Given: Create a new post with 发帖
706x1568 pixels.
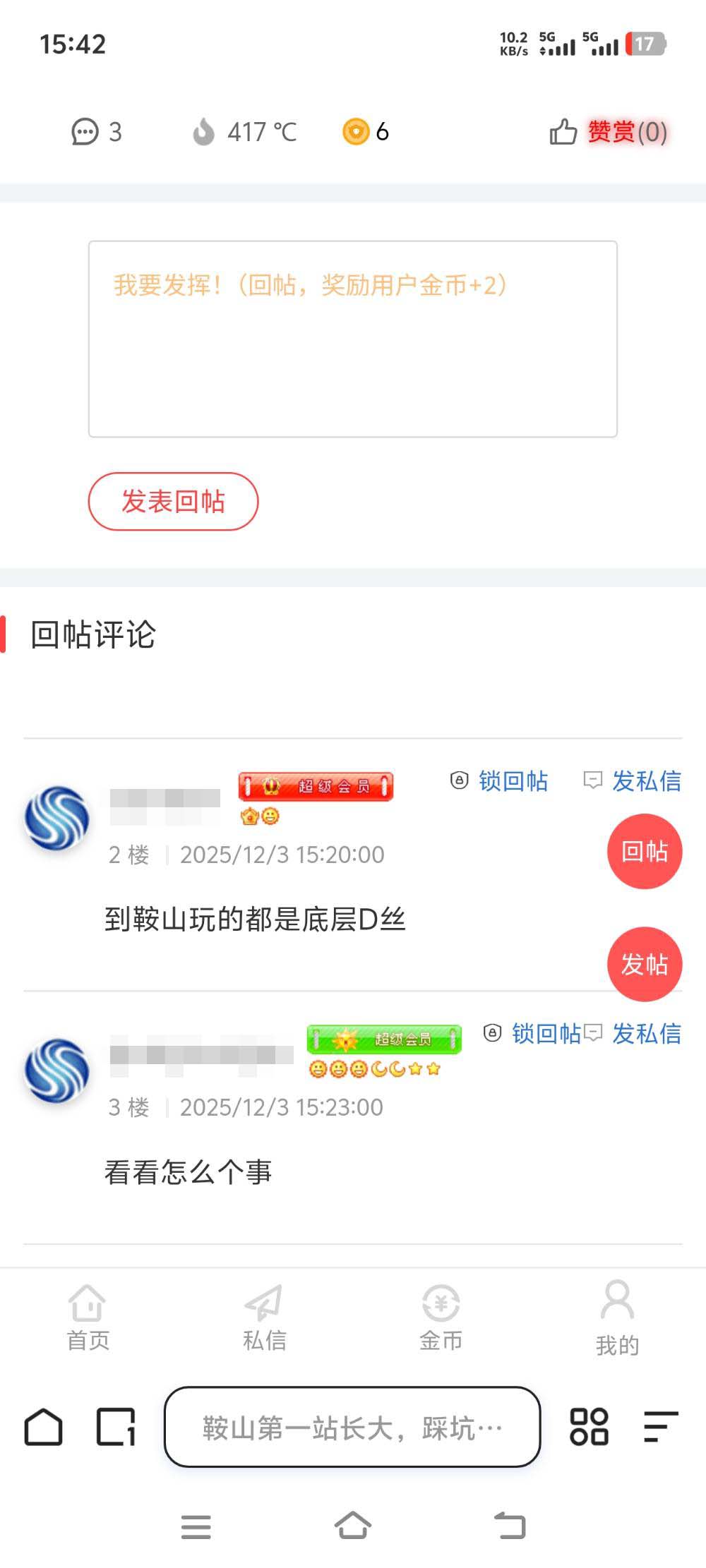Looking at the screenshot, I should pos(644,964).
